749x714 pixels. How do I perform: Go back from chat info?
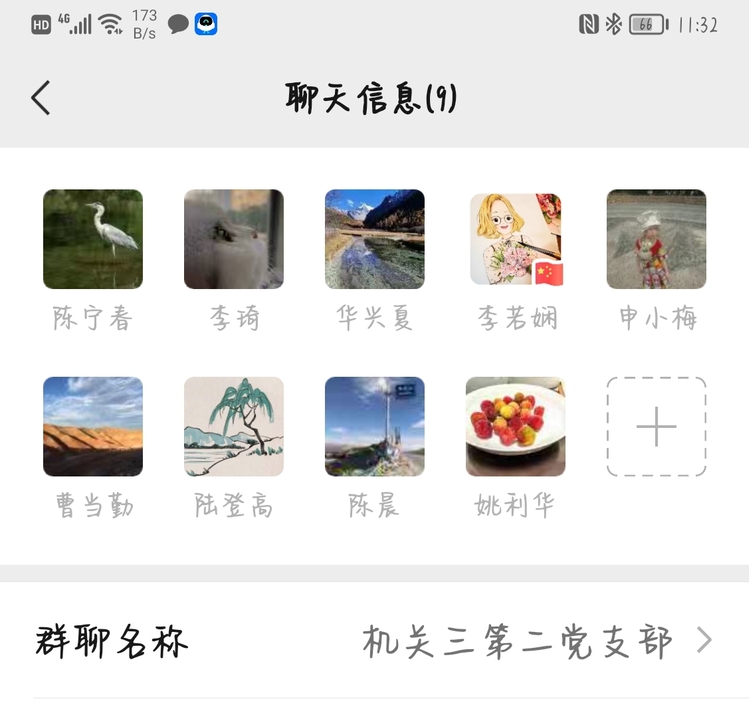coord(41,98)
